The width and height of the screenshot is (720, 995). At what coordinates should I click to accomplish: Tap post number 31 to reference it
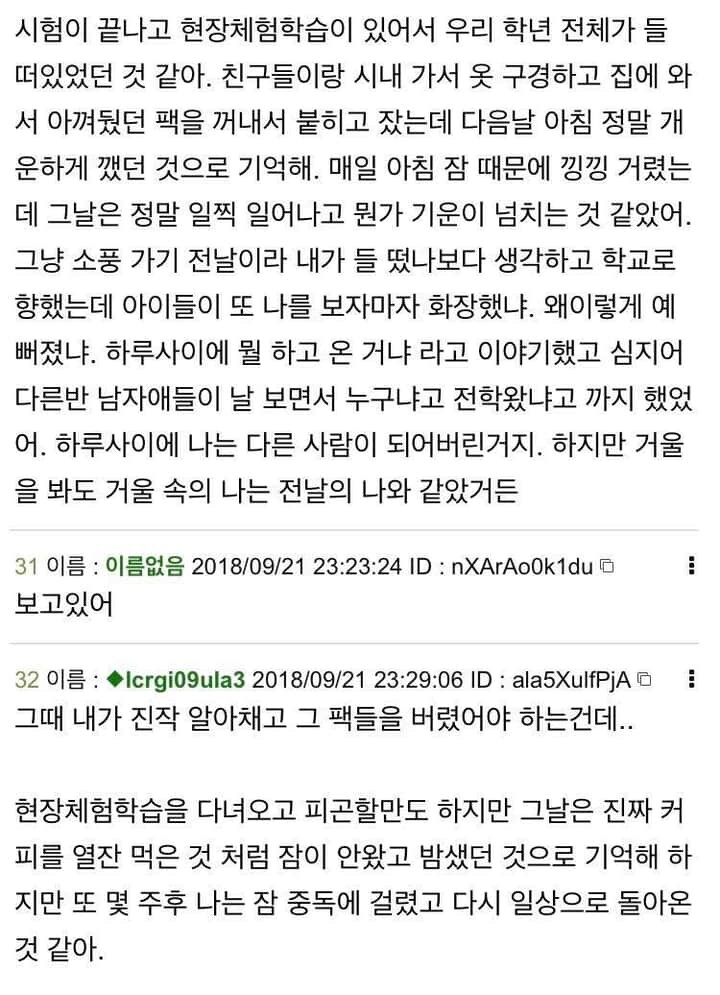26,567
